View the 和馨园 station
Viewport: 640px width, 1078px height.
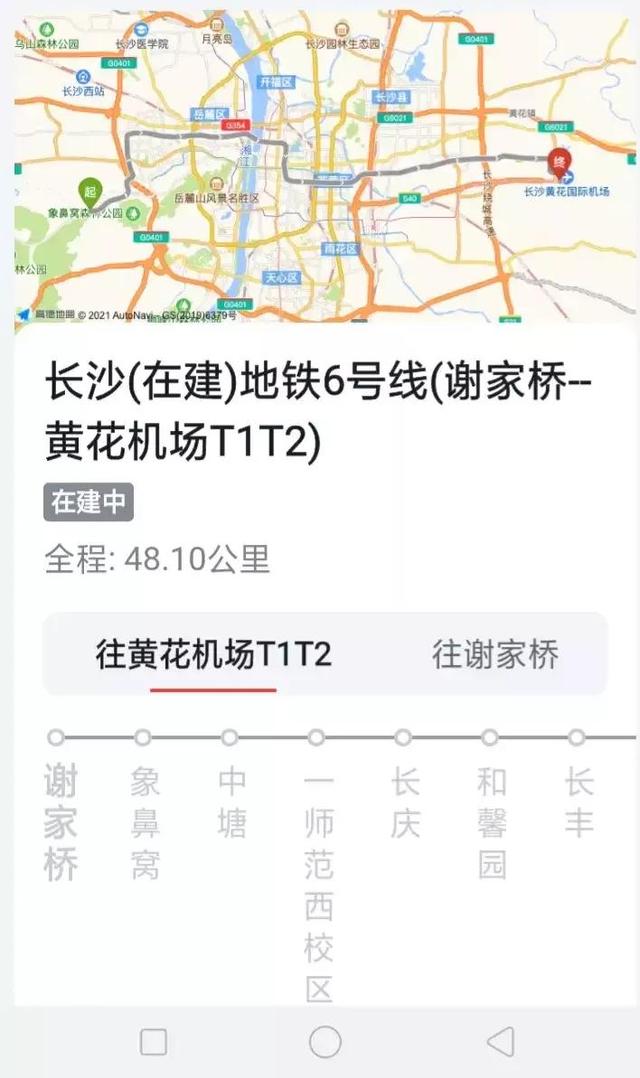click(491, 823)
